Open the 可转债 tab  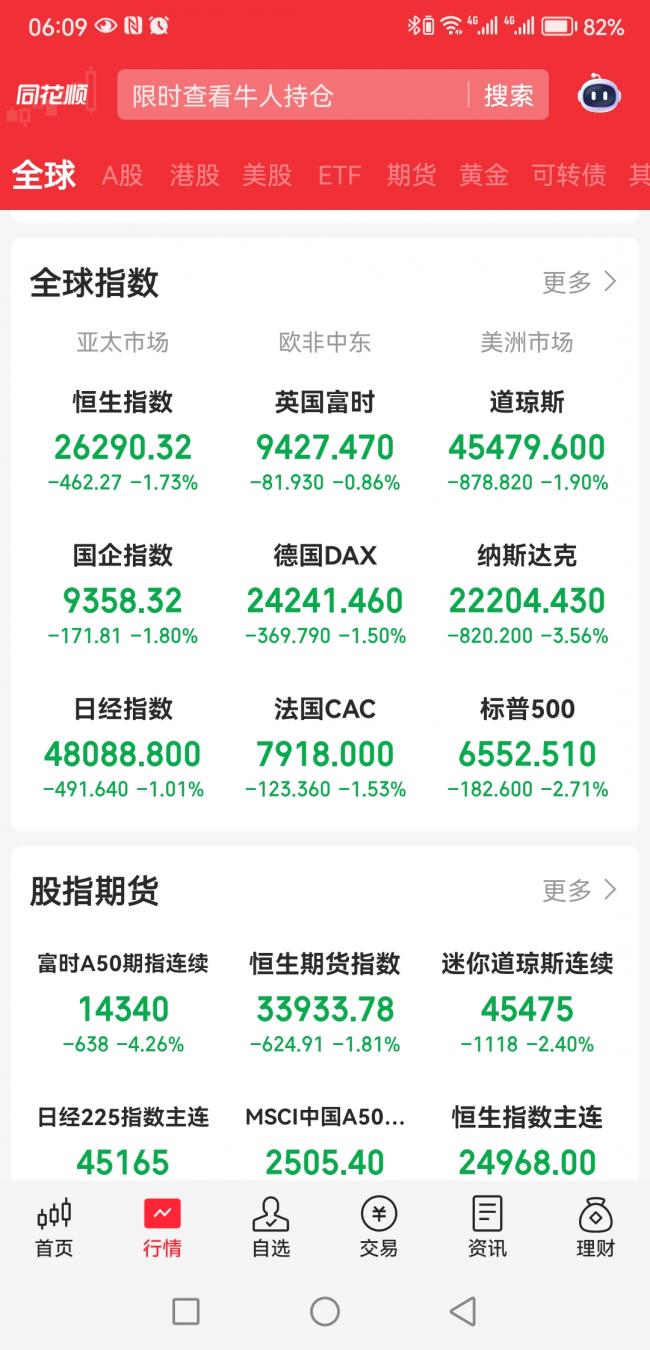[568, 176]
